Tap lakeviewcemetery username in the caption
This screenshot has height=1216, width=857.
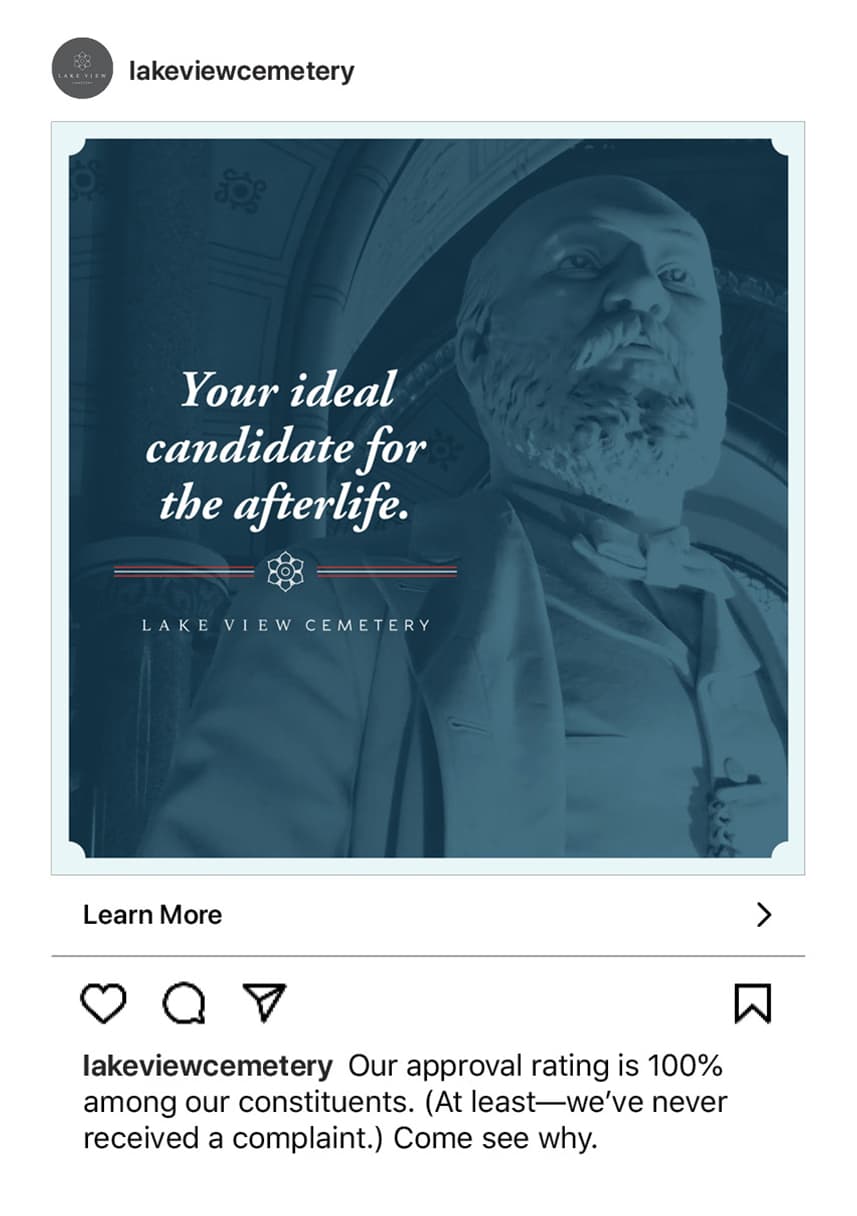click(x=207, y=1066)
